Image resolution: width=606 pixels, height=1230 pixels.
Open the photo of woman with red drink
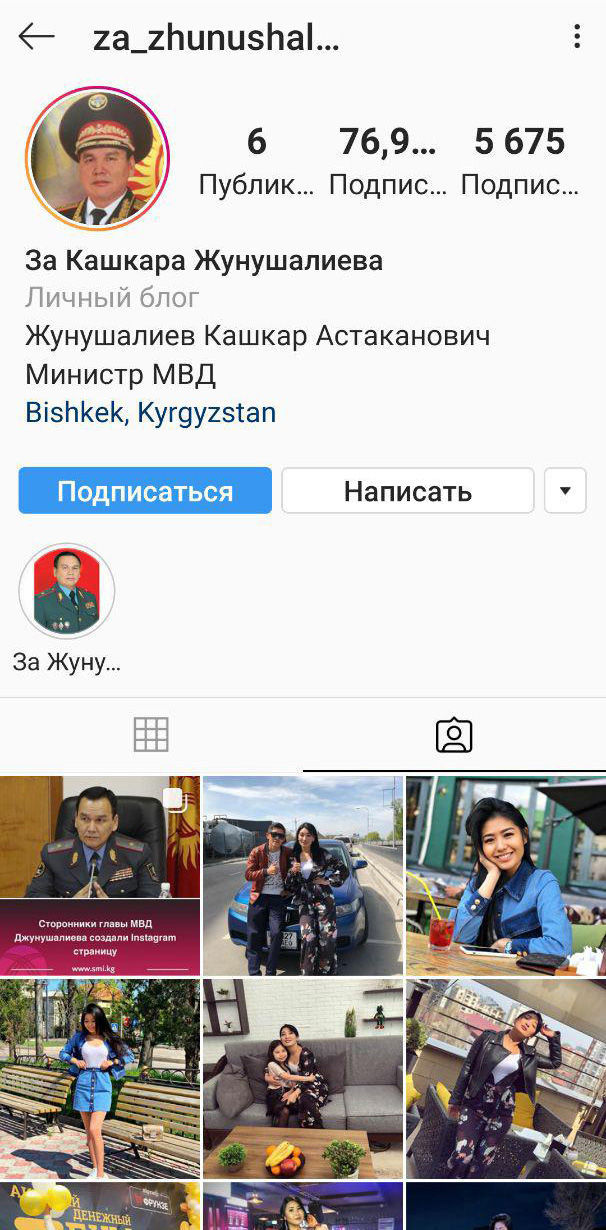coord(505,875)
